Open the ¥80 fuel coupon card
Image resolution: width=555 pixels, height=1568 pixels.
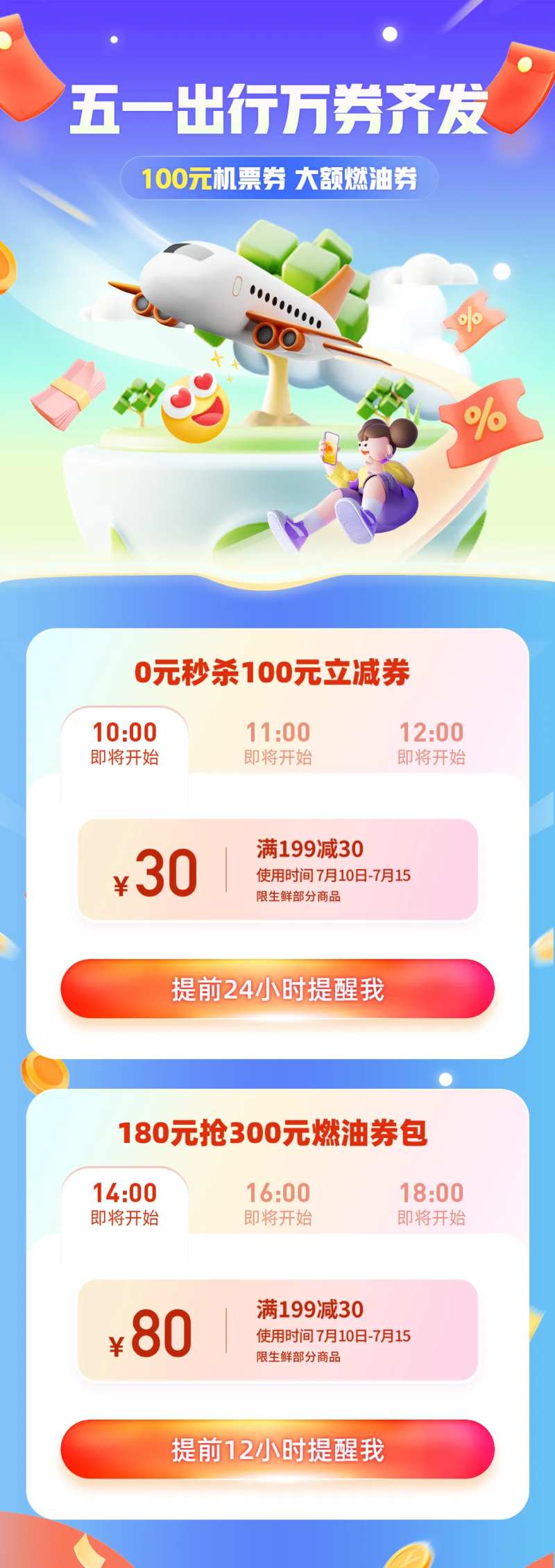tap(277, 1330)
